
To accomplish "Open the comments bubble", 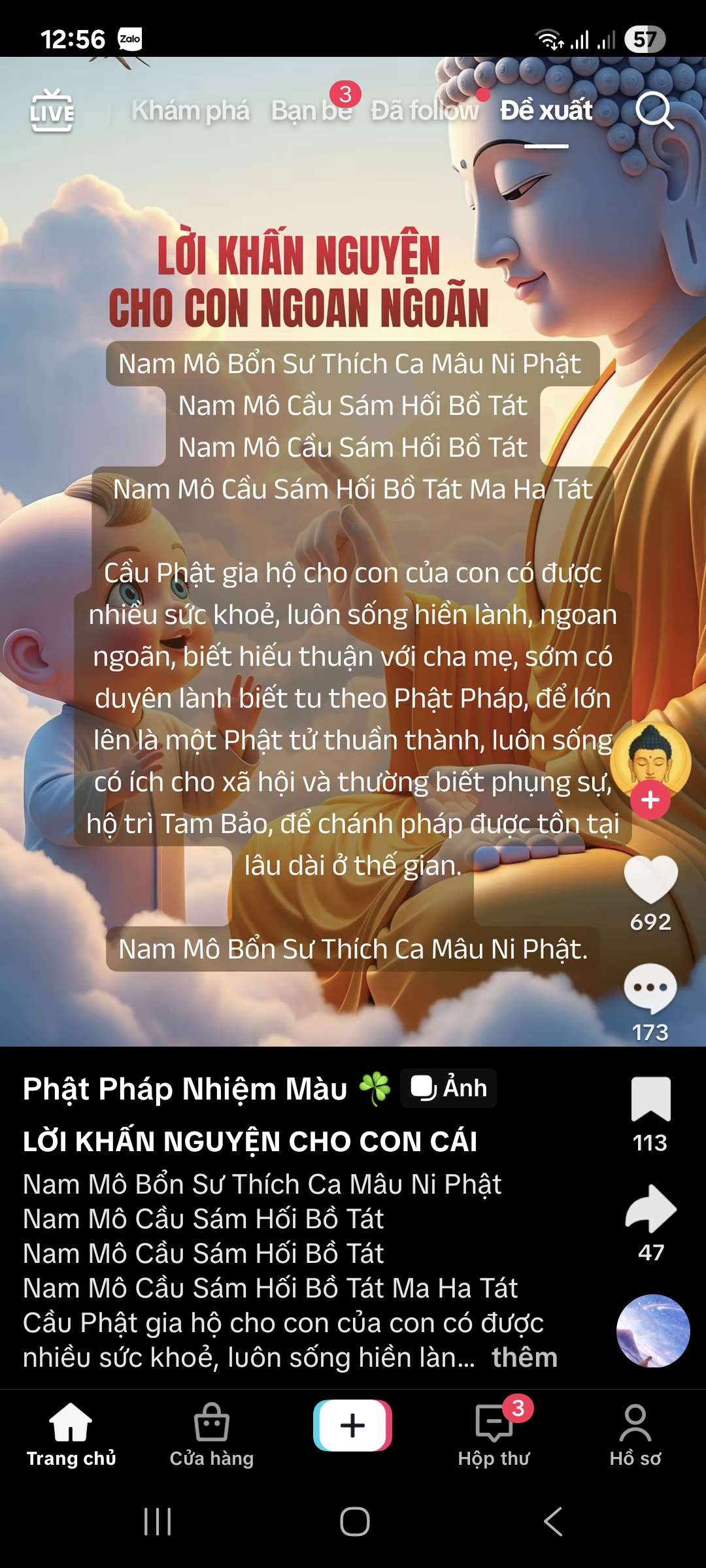I will pos(650,988).
